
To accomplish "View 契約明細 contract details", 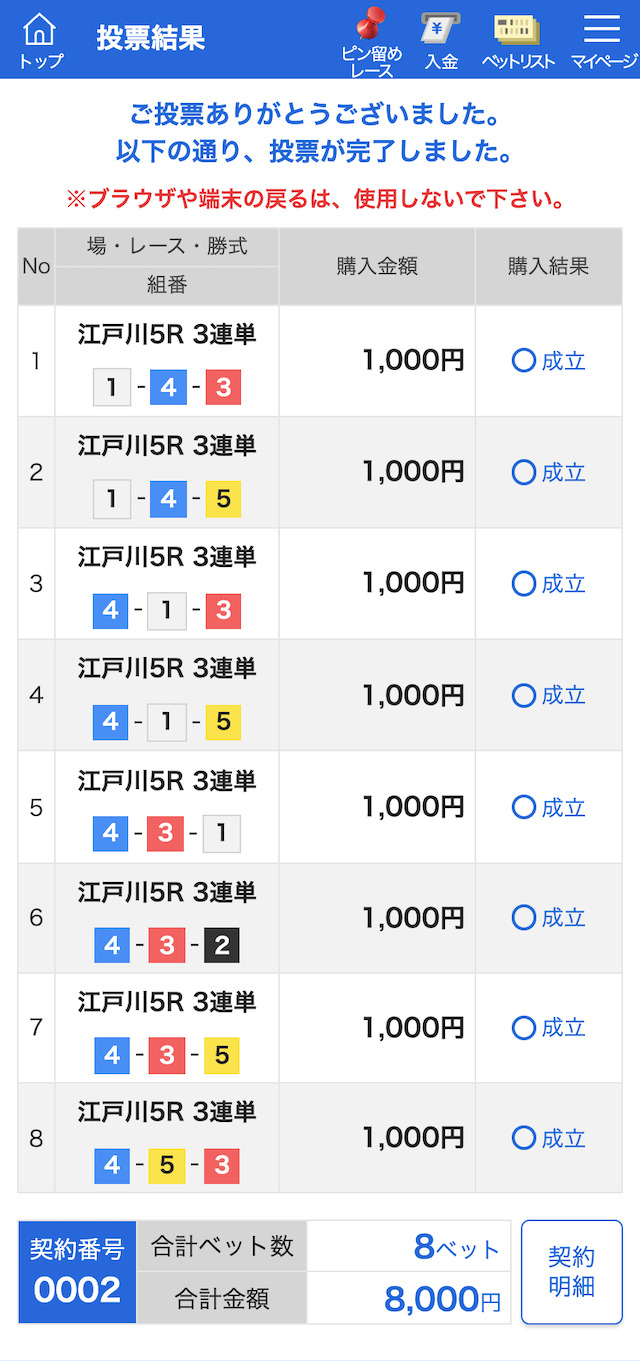I will [x=572, y=1272].
